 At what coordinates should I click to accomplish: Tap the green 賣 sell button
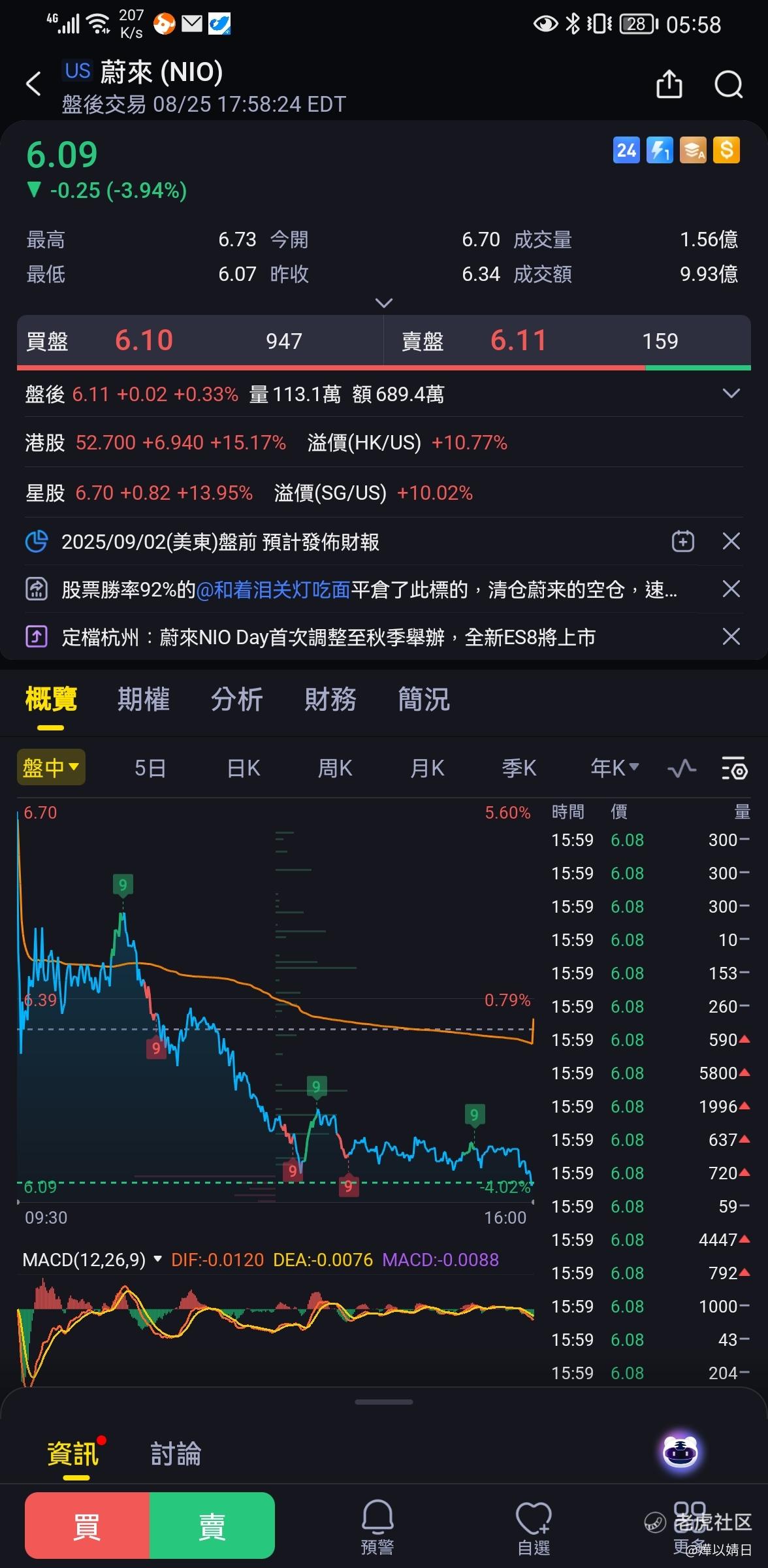212,1525
